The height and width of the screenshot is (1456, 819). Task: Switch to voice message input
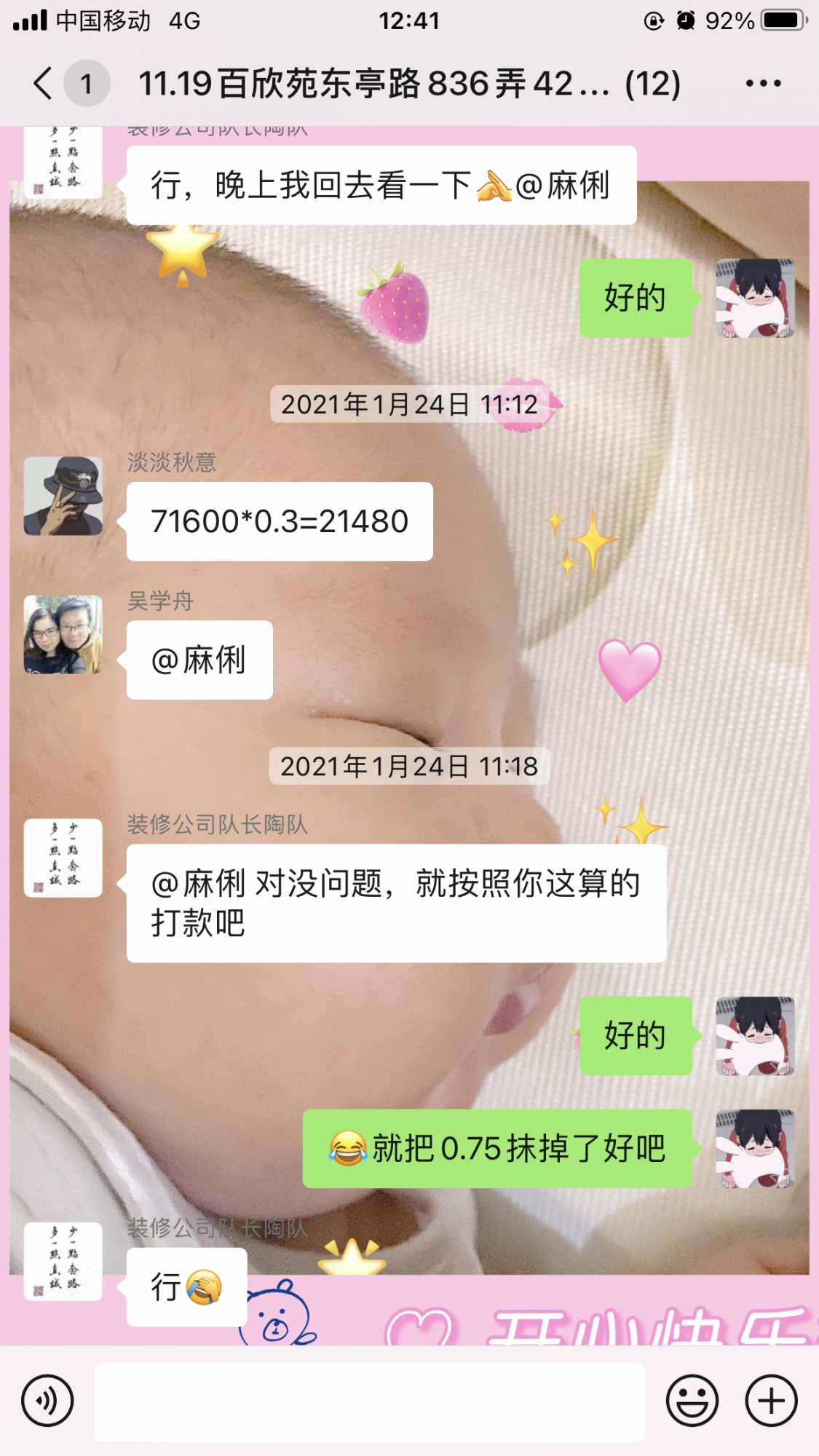coord(47,1401)
